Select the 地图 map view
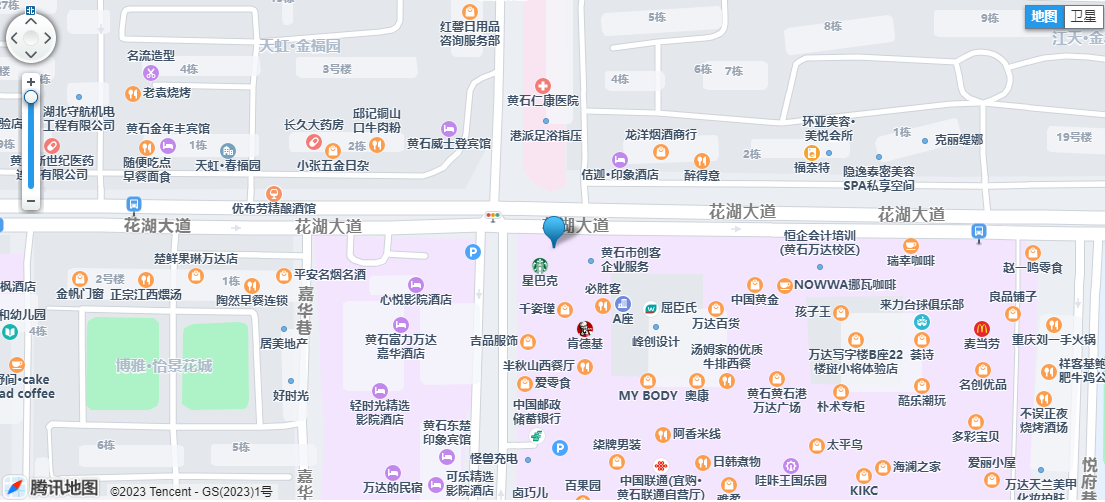This screenshot has width=1105, height=502. (1044, 16)
